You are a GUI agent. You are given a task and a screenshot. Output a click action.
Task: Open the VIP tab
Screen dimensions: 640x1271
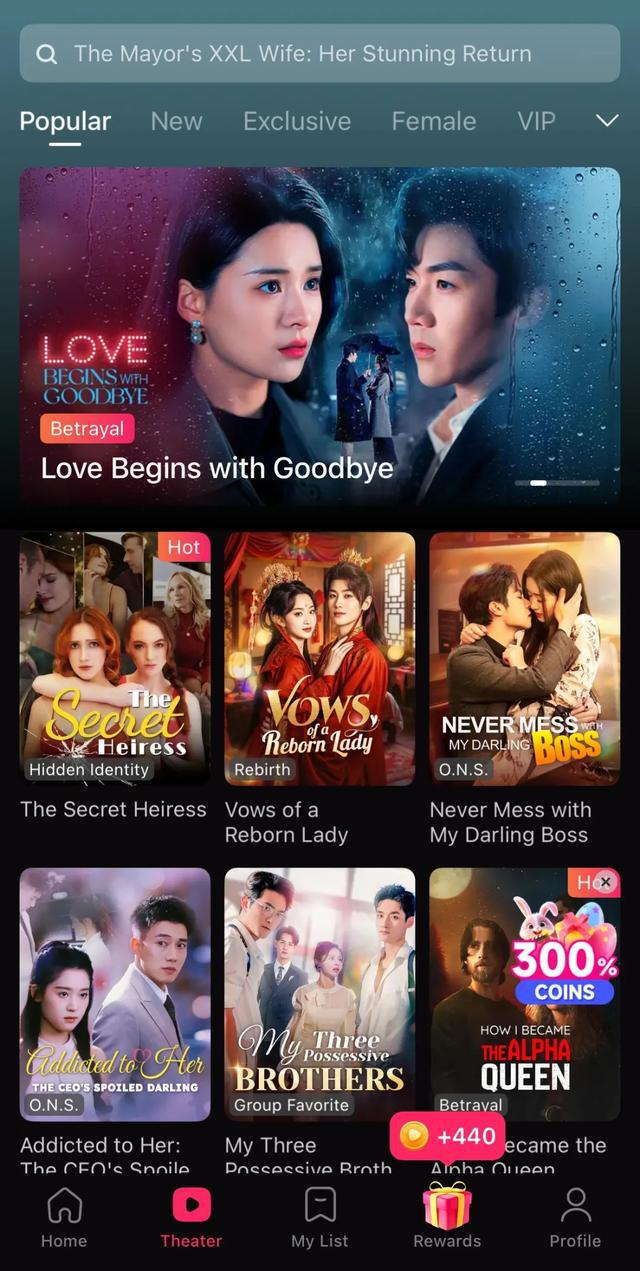536,122
